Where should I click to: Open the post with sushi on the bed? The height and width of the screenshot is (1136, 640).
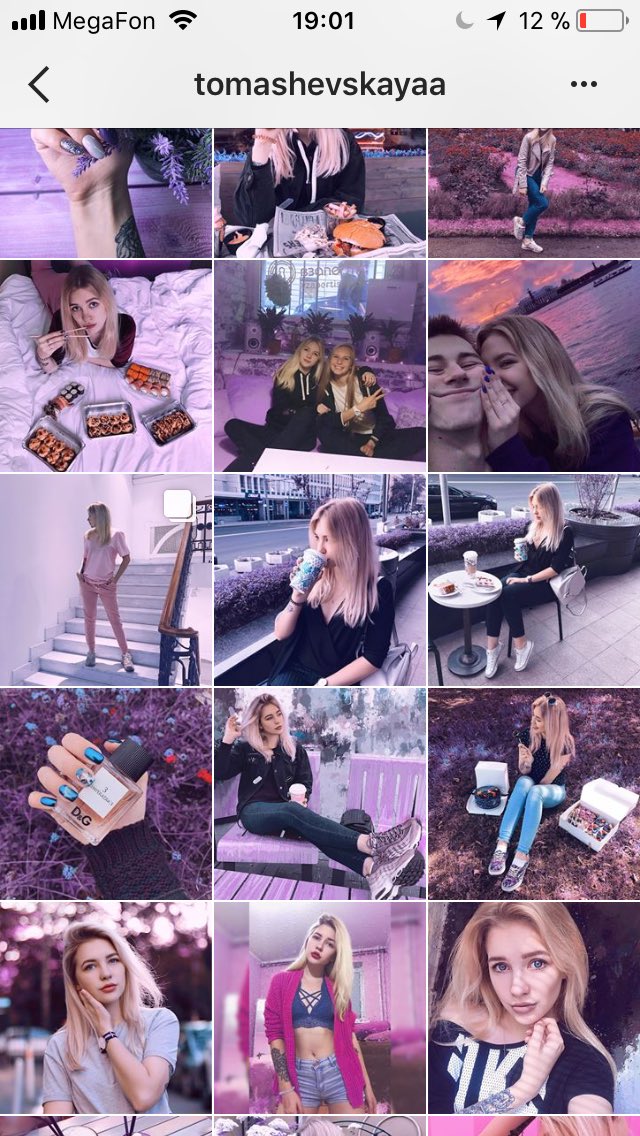click(106, 366)
